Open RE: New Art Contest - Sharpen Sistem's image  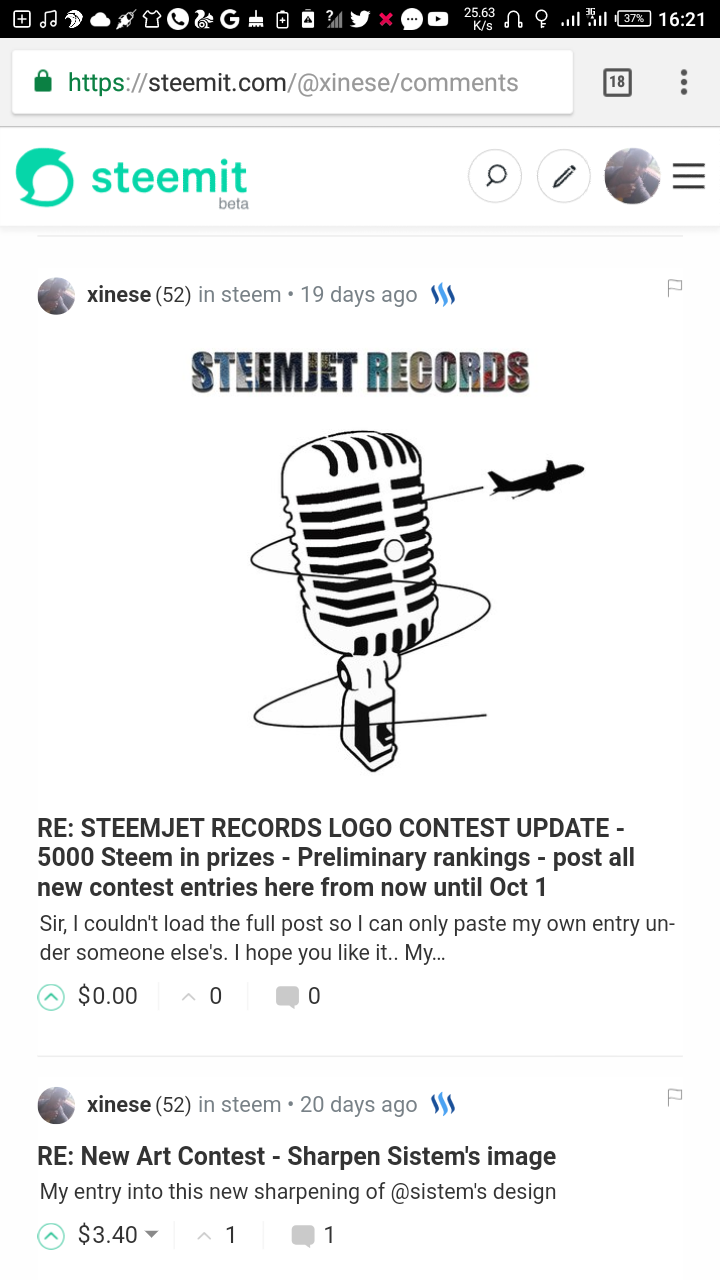(x=296, y=1157)
